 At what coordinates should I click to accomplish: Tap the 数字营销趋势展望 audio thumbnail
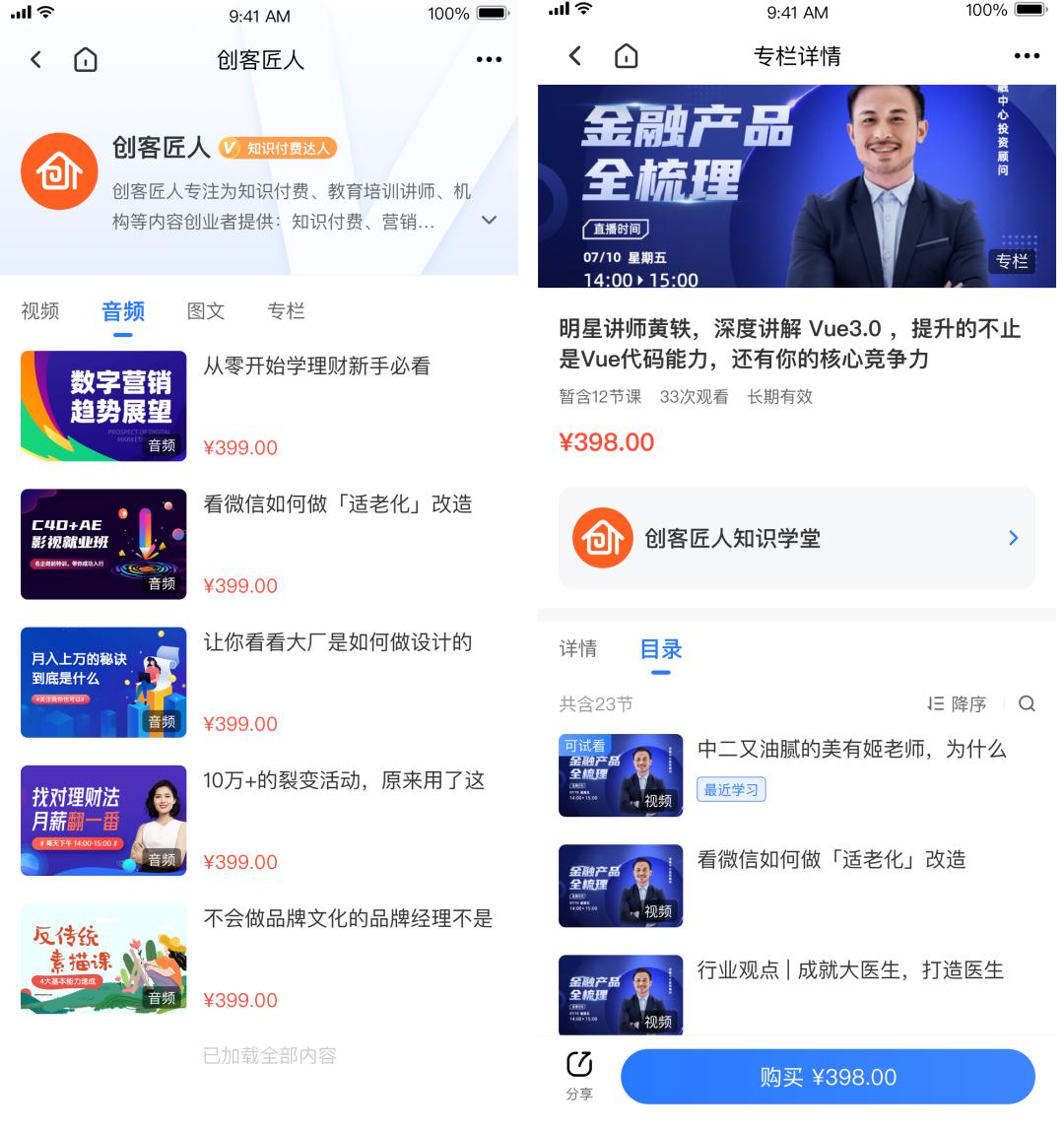coord(103,405)
